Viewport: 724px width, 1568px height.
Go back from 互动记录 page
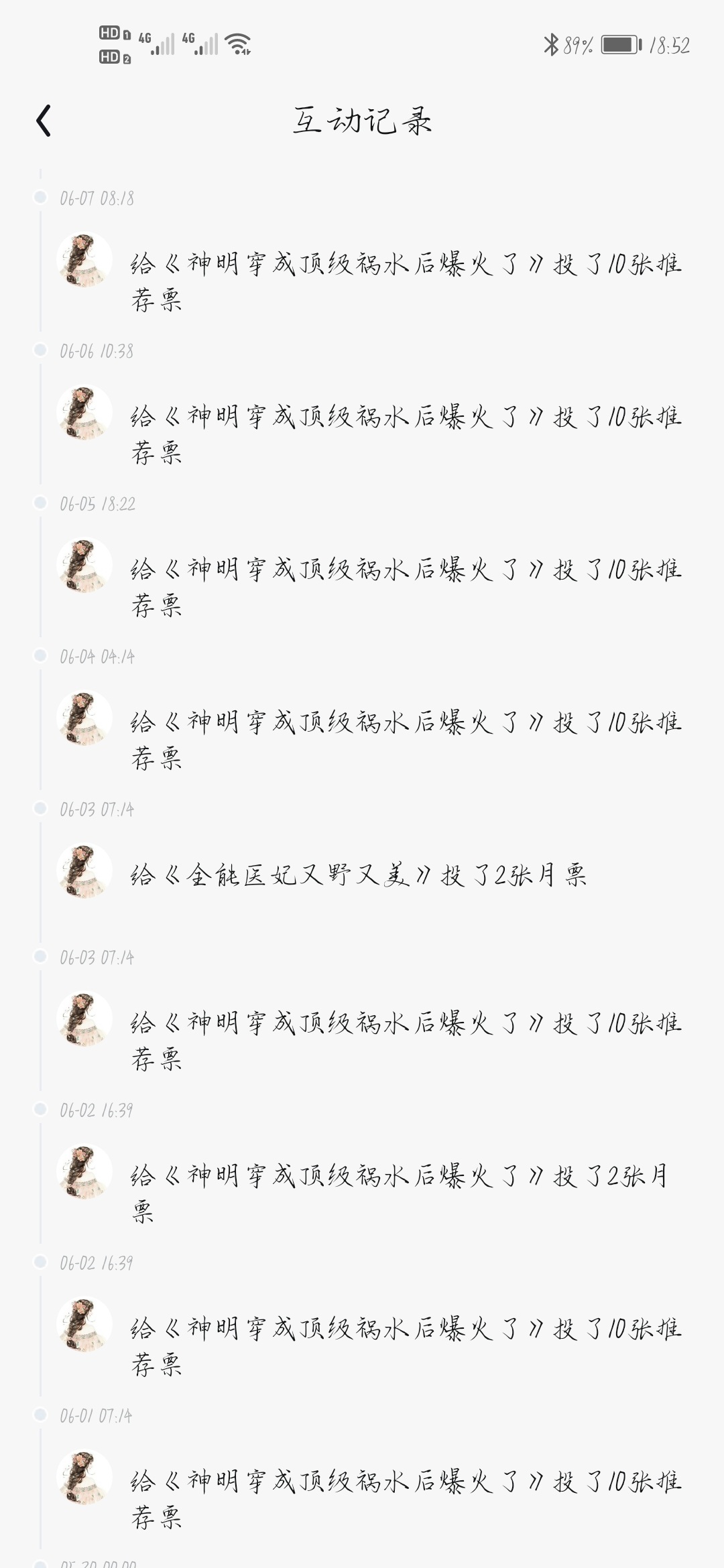coord(44,121)
